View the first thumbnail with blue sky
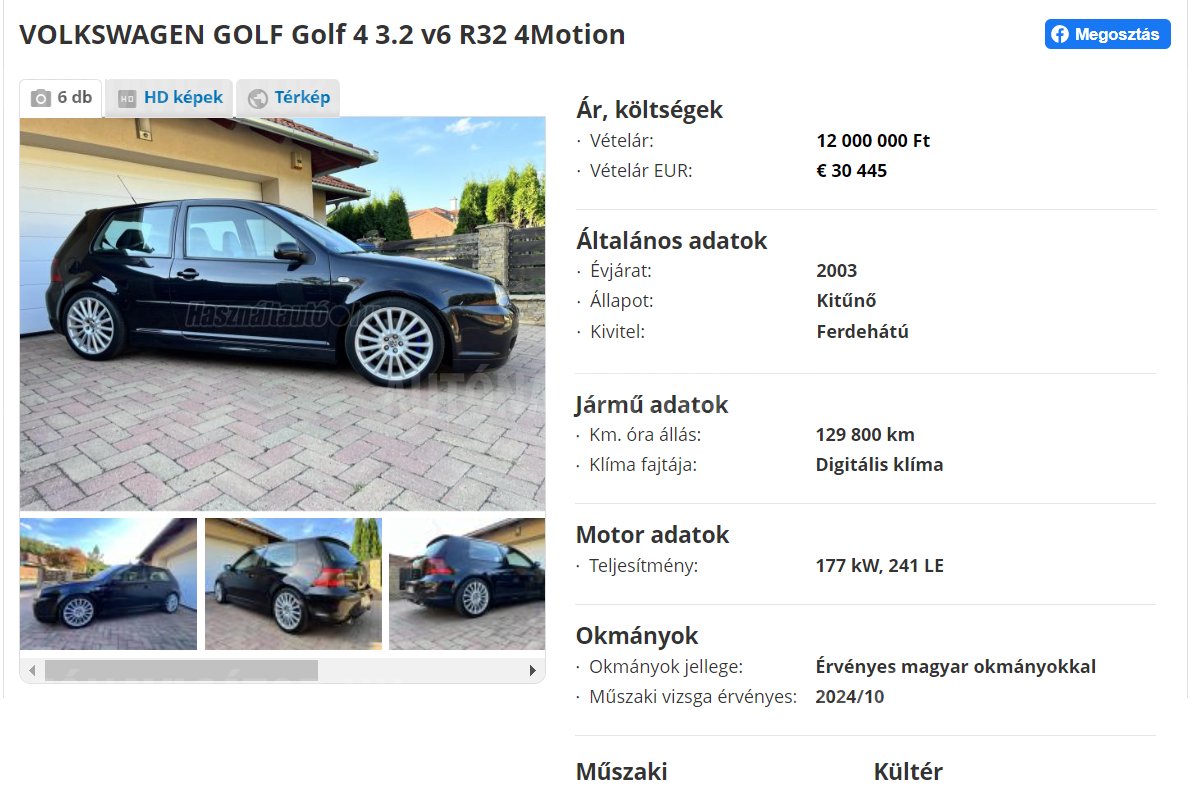 (x=108, y=584)
